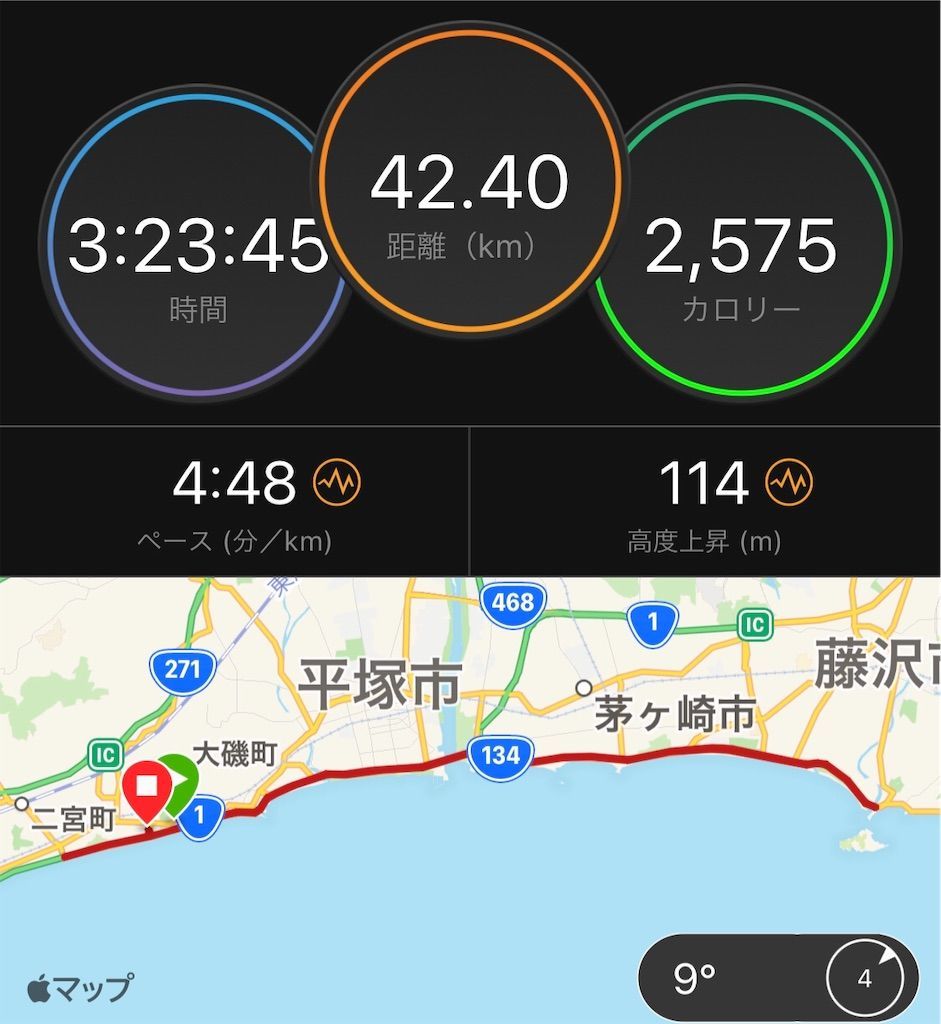Open the pace chart icon

(x=338, y=484)
